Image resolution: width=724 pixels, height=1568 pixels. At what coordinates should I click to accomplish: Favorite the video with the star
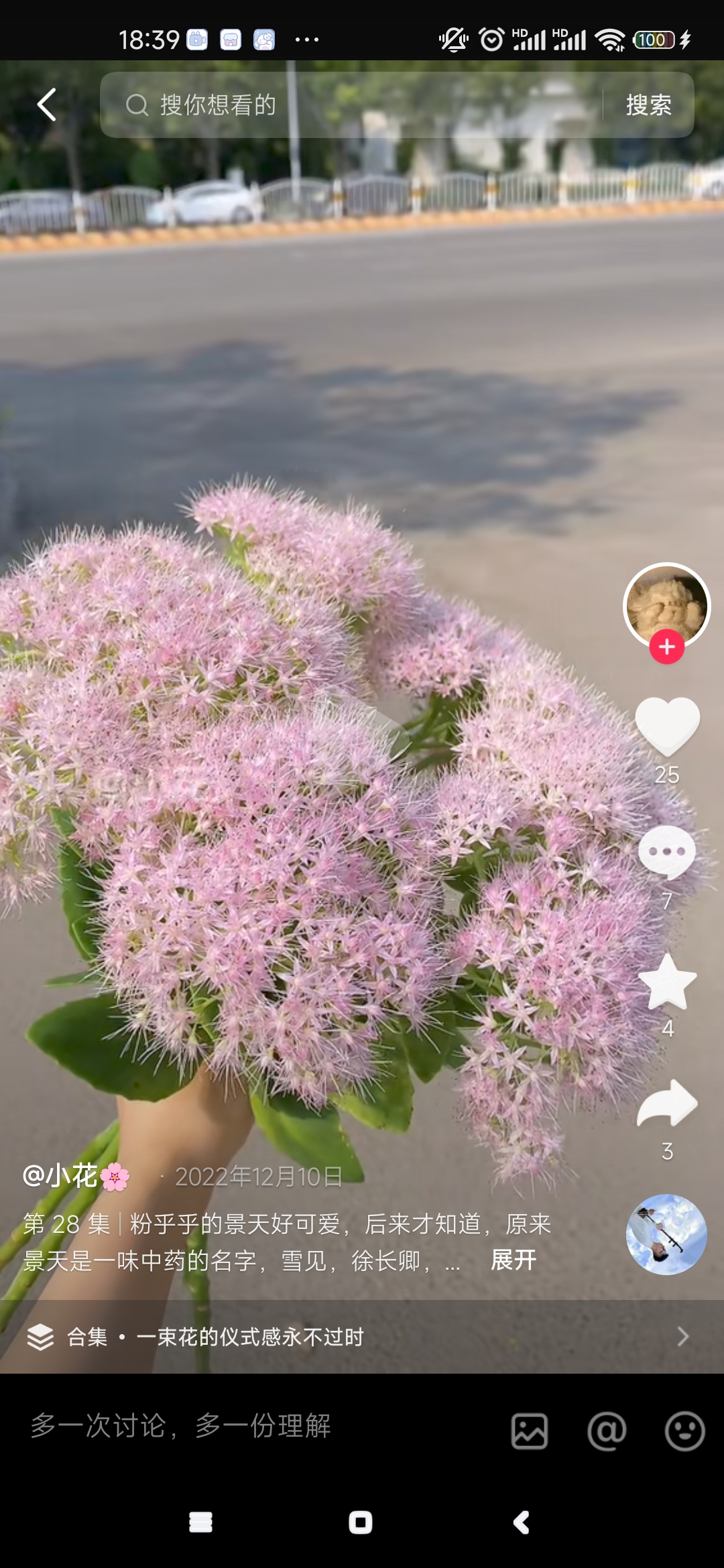pos(667,983)
